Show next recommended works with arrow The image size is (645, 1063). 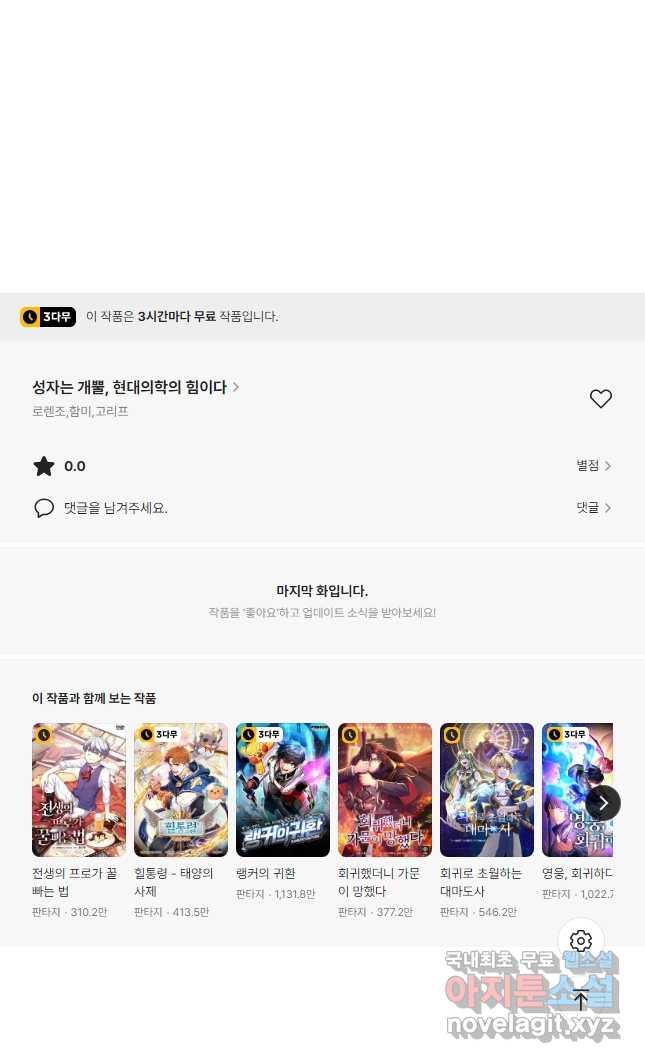(x=603, y=803)
